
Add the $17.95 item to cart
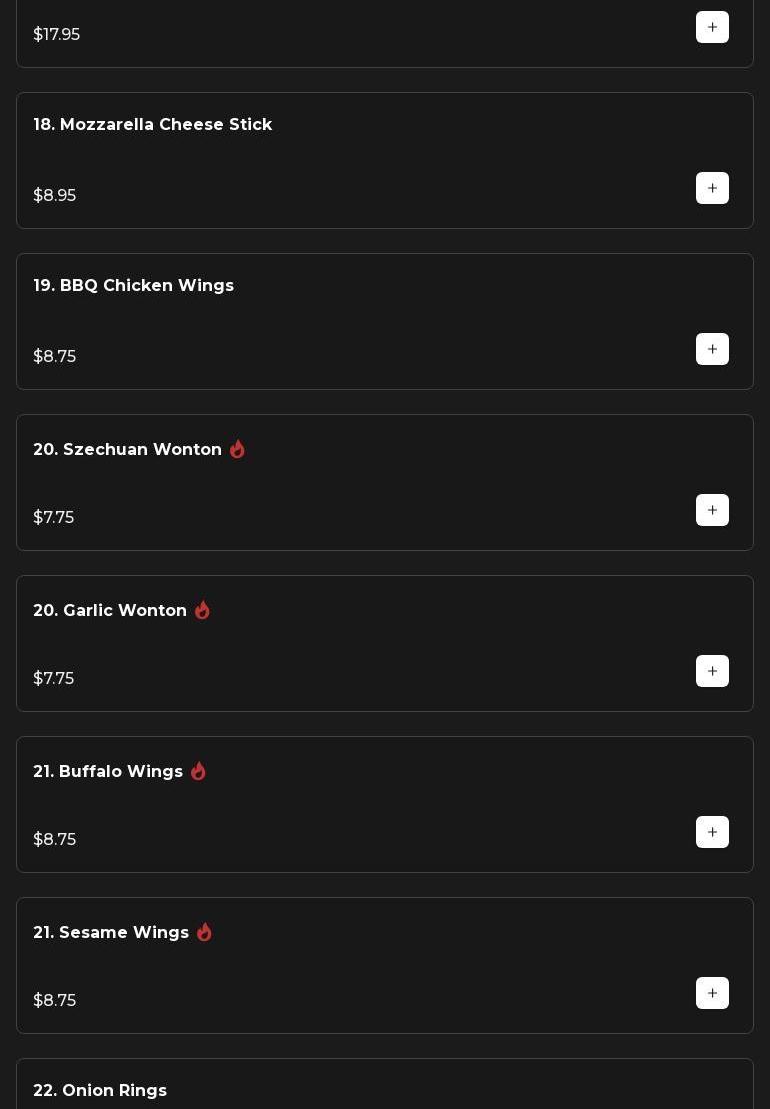point(712,27)
